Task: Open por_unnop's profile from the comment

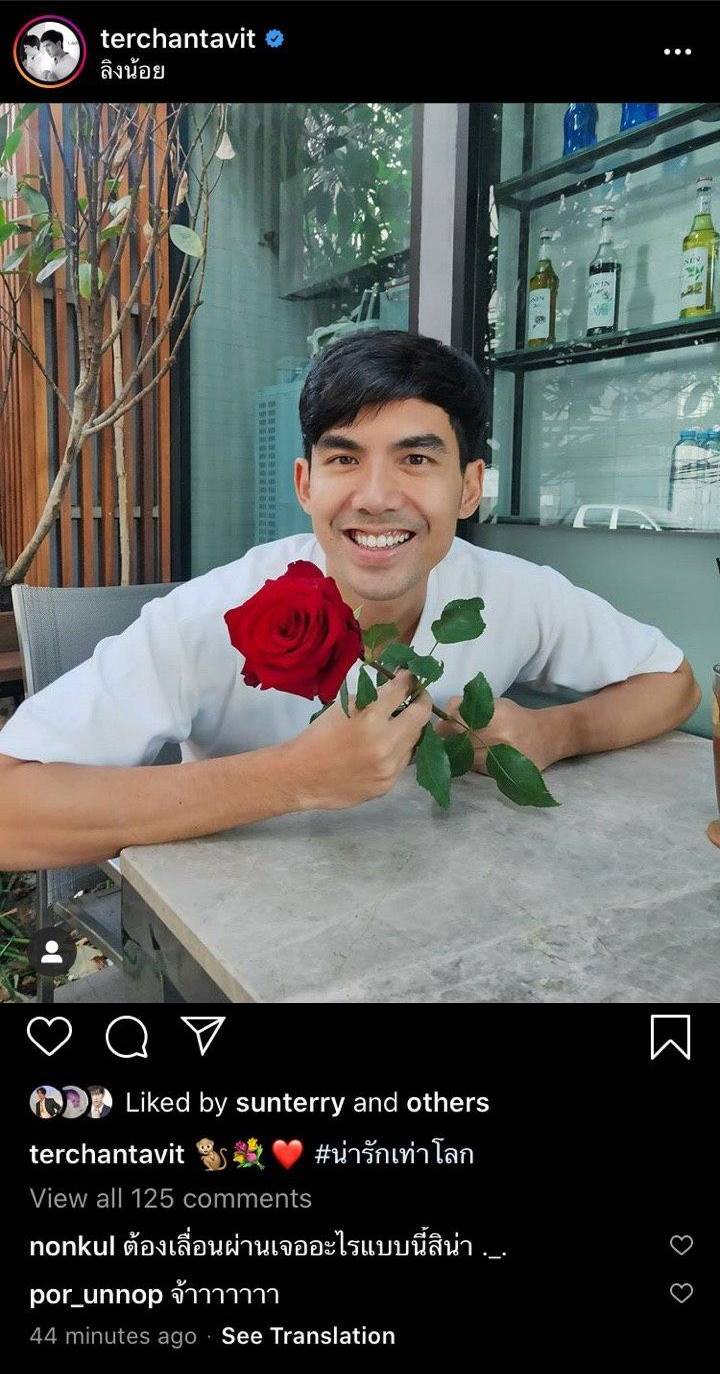Action: pos(96,1295)
